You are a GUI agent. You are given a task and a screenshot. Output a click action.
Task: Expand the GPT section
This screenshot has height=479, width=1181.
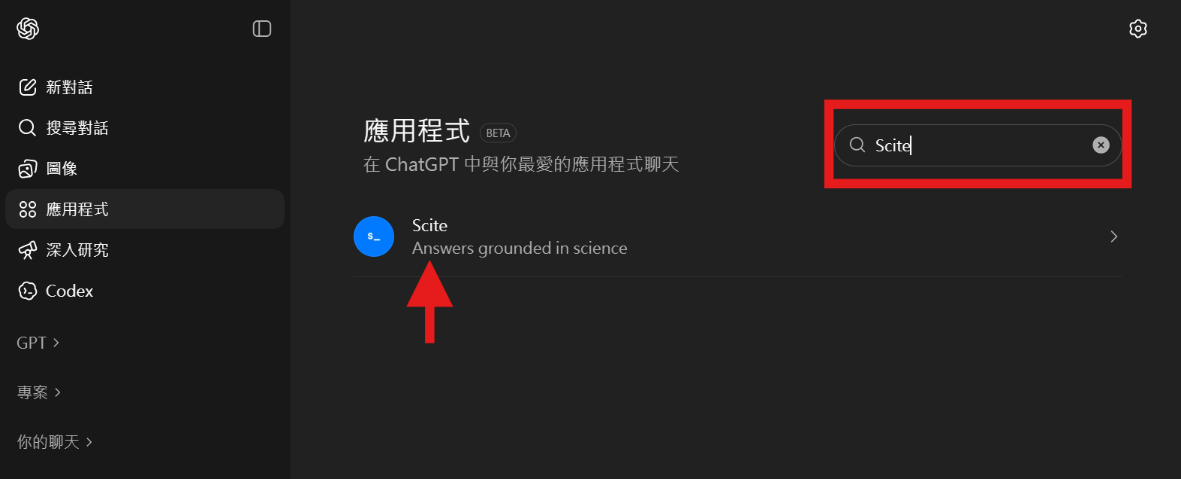click(38, 342)
